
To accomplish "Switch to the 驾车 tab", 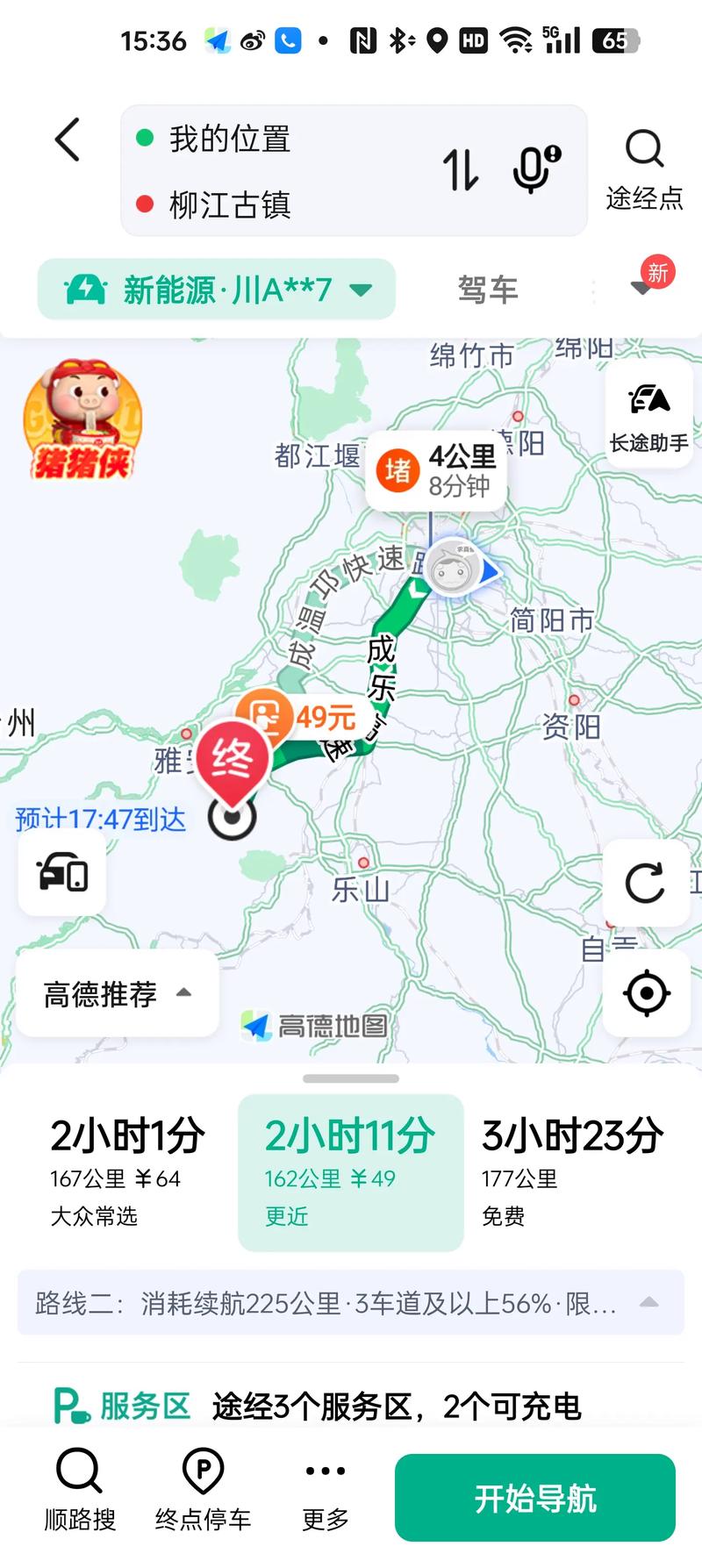I will (488, 290).
